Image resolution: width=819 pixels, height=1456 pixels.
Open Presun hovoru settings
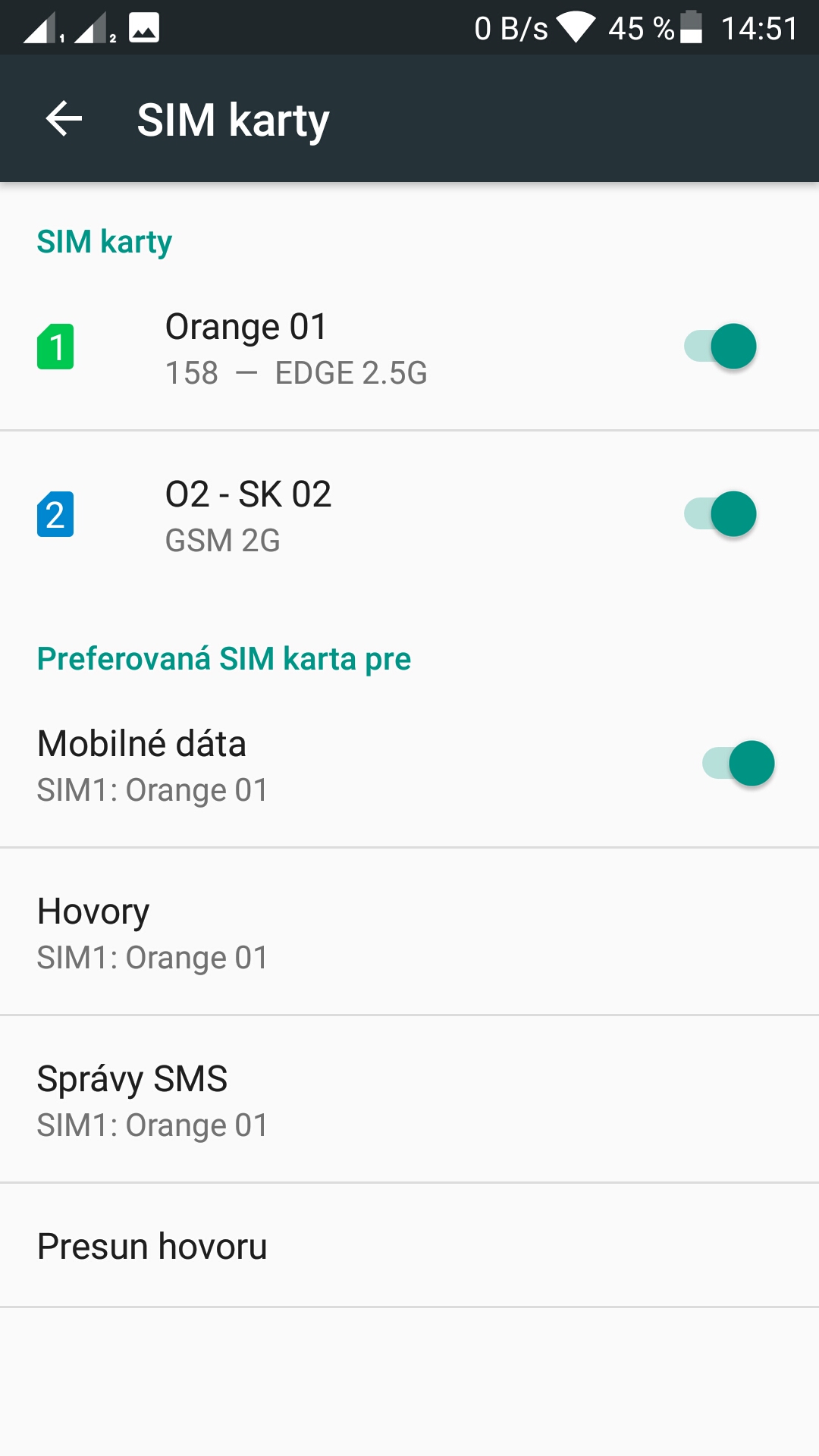pos(409,1246)
